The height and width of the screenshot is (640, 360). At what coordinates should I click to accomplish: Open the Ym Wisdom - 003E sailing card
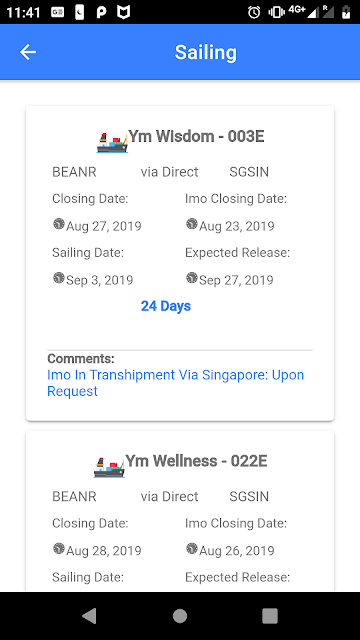(180, 263)
